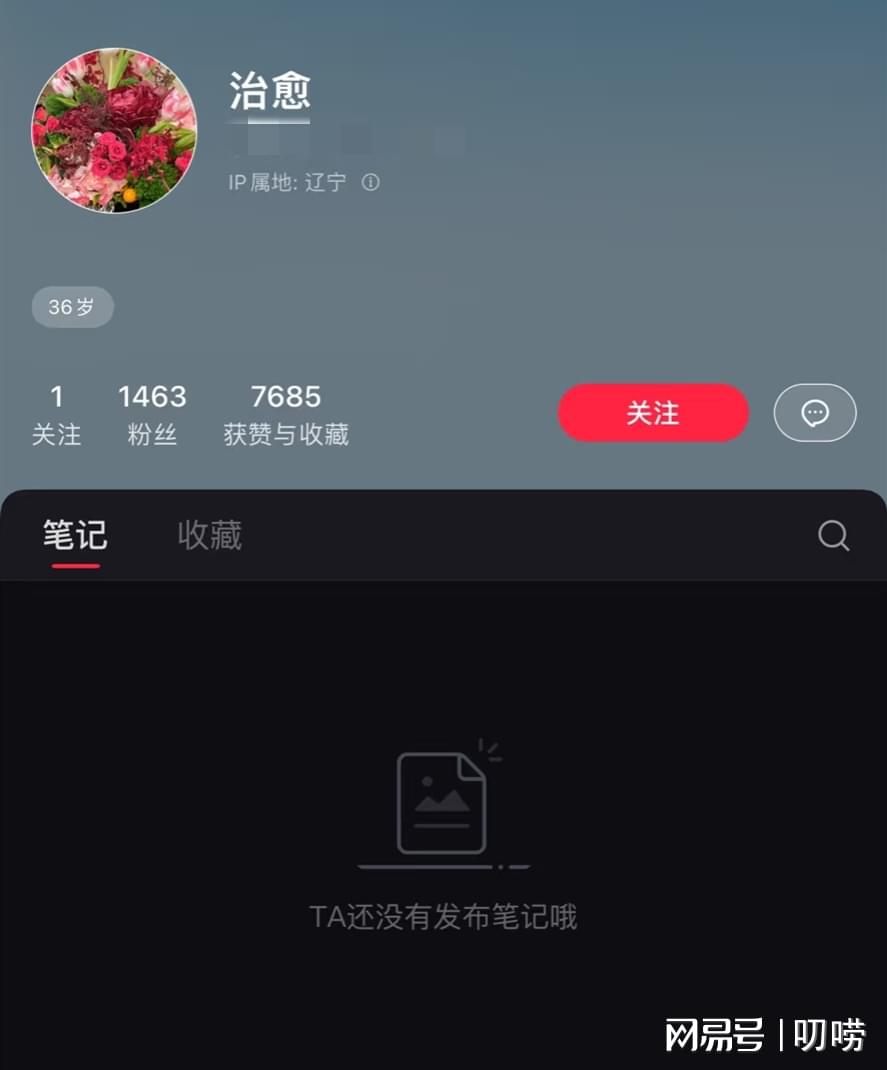This screenshot has height=1070, width=887.
Task: View the flower profile avatar
Action: tap(114, 130)
